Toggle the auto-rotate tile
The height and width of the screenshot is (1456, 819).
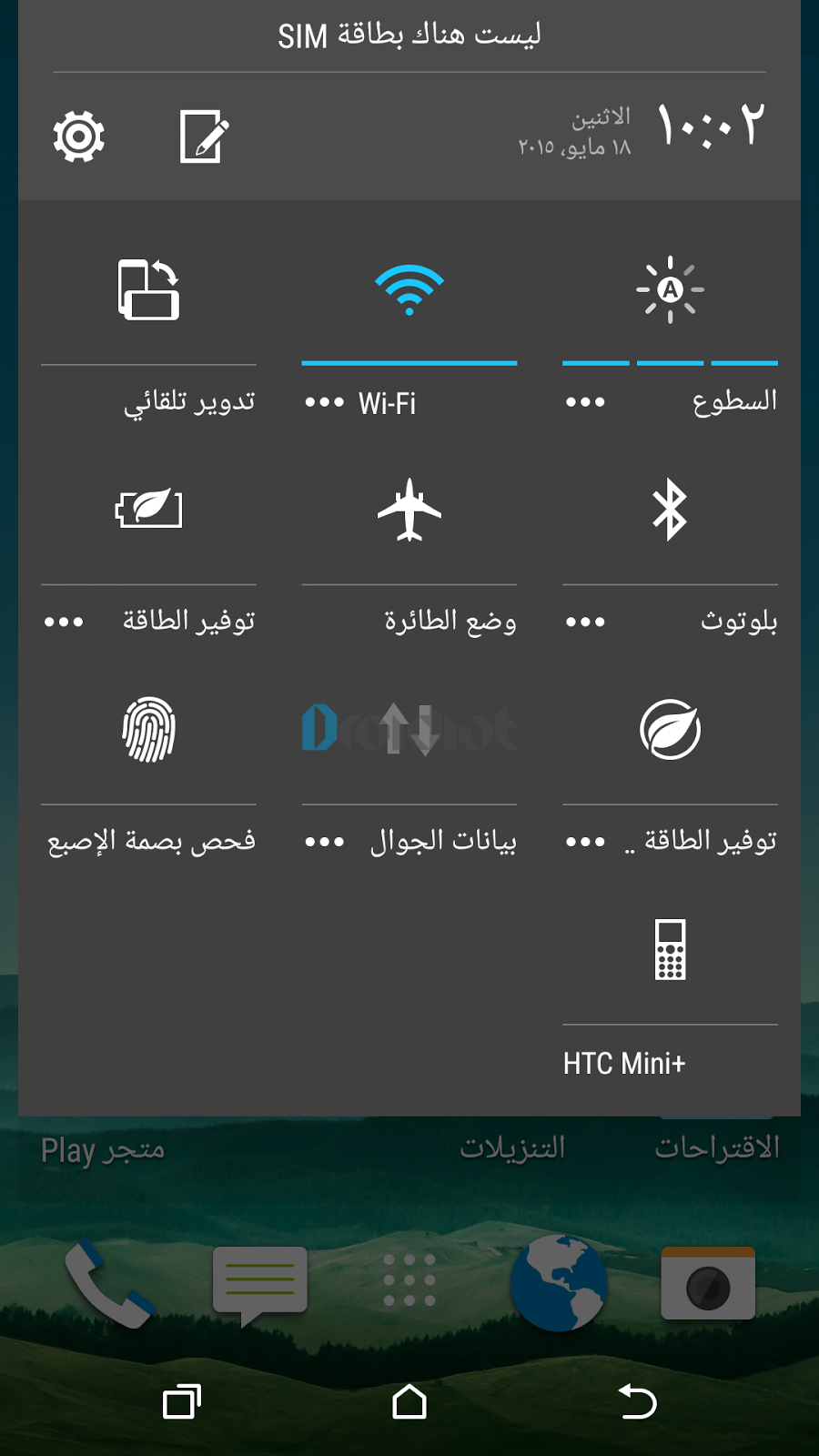point(148,290)
